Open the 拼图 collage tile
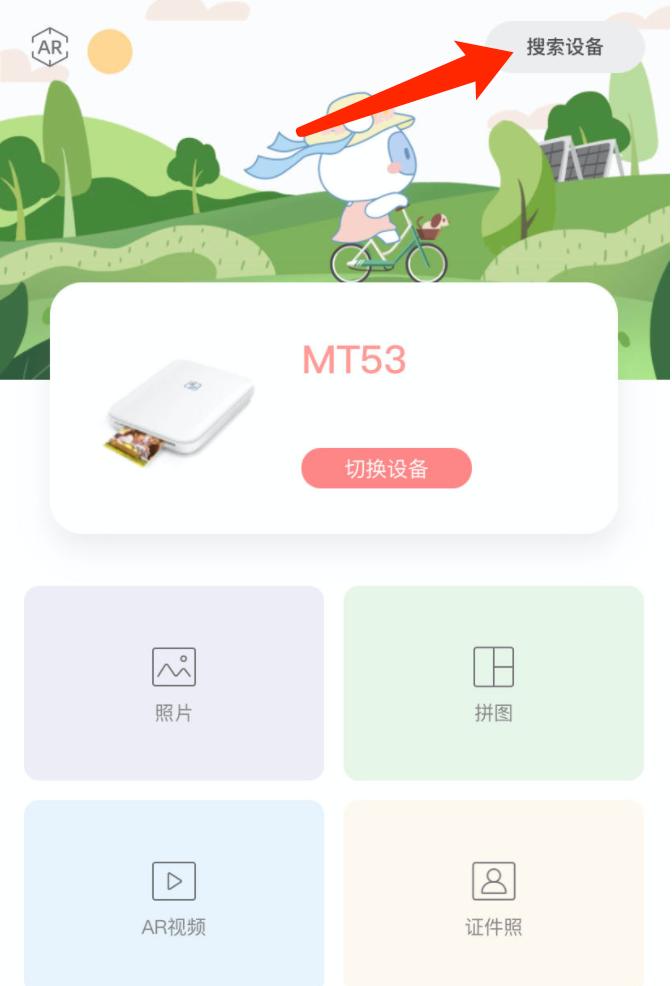Image resolution: width=672 pixels, height=986 pixels. click(493, 683)
